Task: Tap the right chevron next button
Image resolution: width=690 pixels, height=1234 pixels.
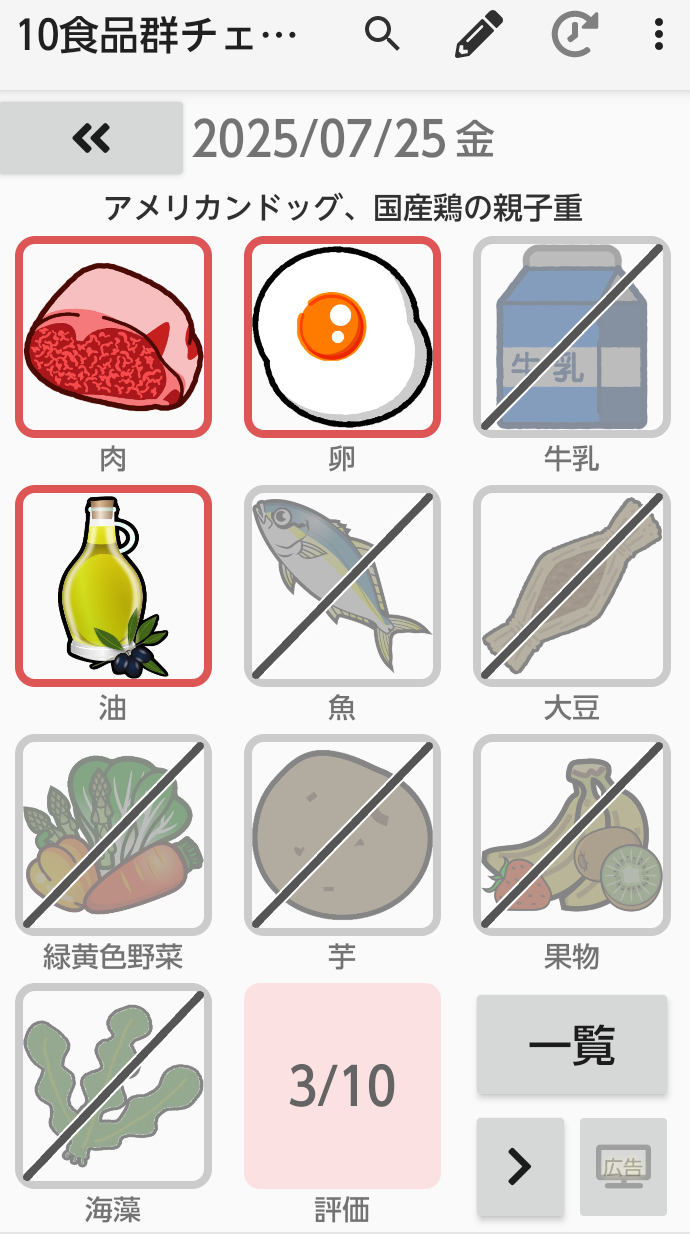Action: tap(520, 1166)
